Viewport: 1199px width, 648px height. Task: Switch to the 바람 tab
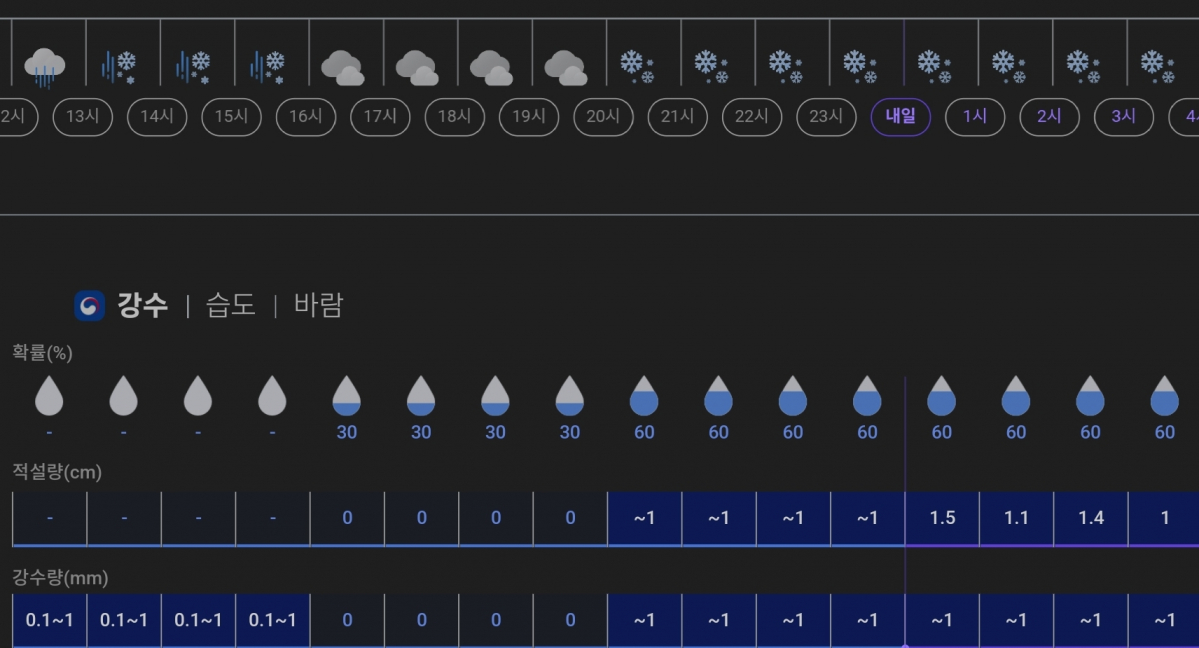click(x=318, y=305)
